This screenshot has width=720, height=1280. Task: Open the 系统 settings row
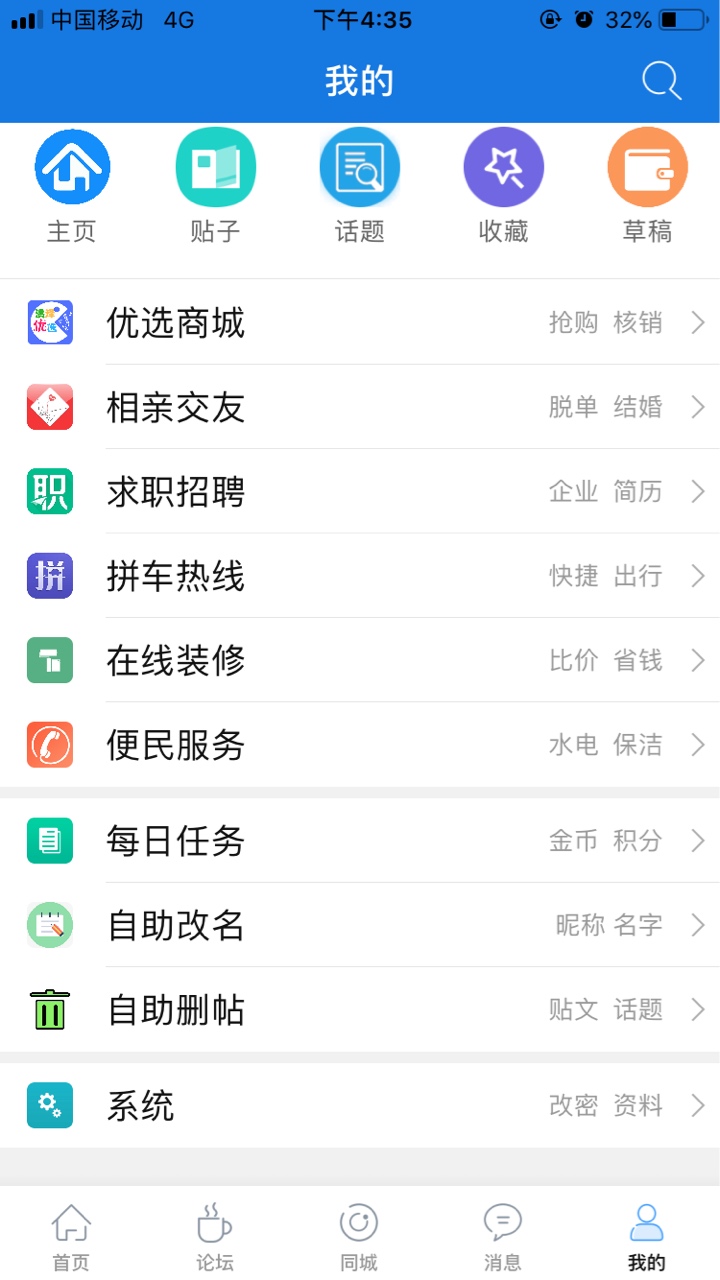point(360,1105)
